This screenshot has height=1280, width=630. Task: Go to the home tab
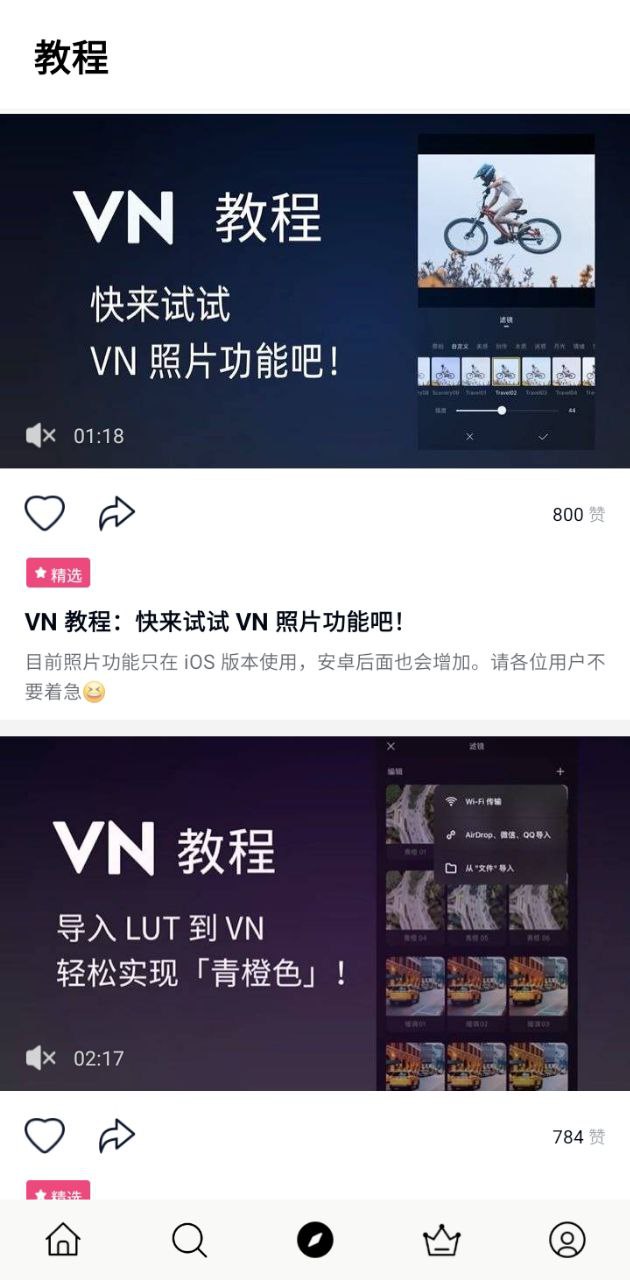tap(63, 1240)
